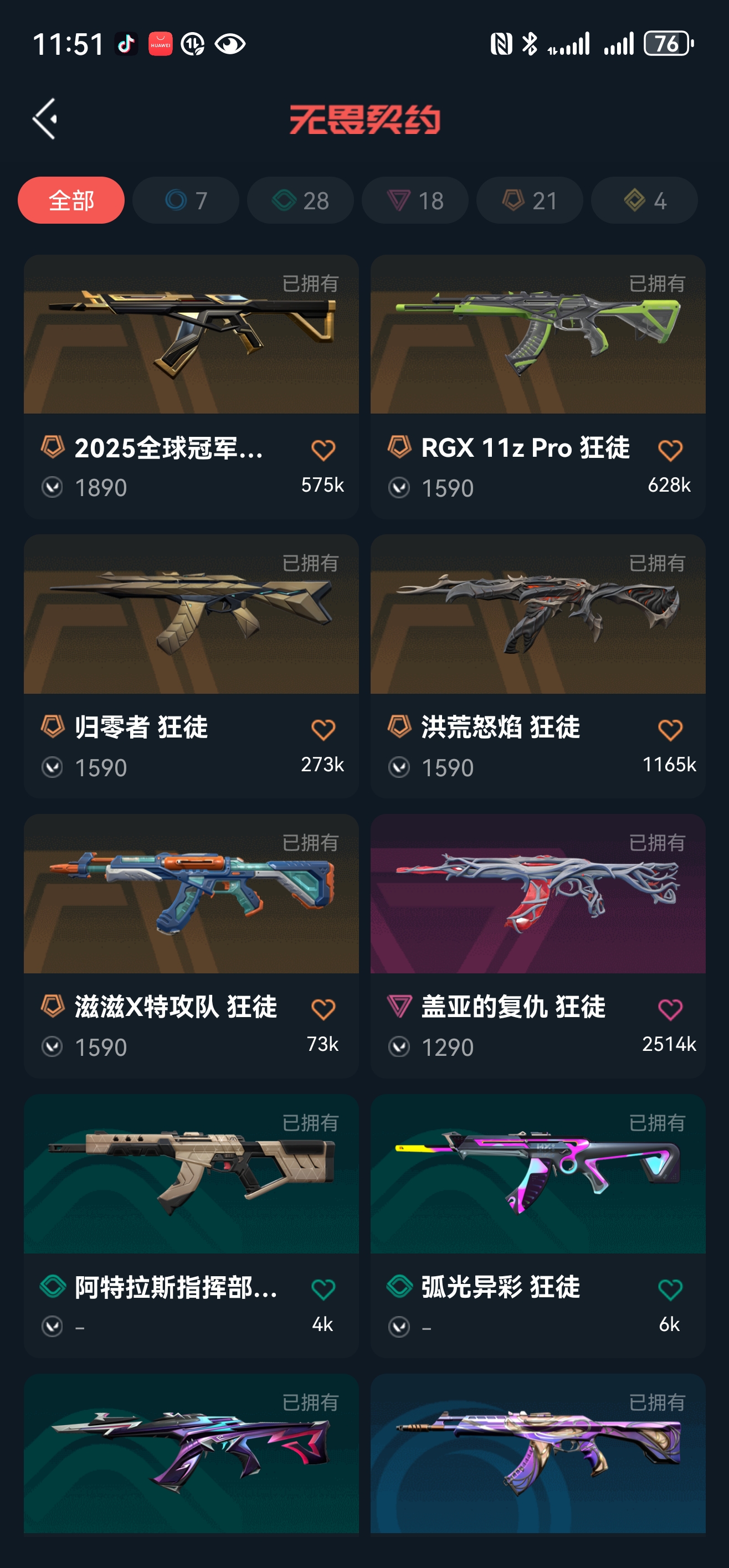
Task: Like the 归零者 狂徒 skin
Action: tap(323, 730)
